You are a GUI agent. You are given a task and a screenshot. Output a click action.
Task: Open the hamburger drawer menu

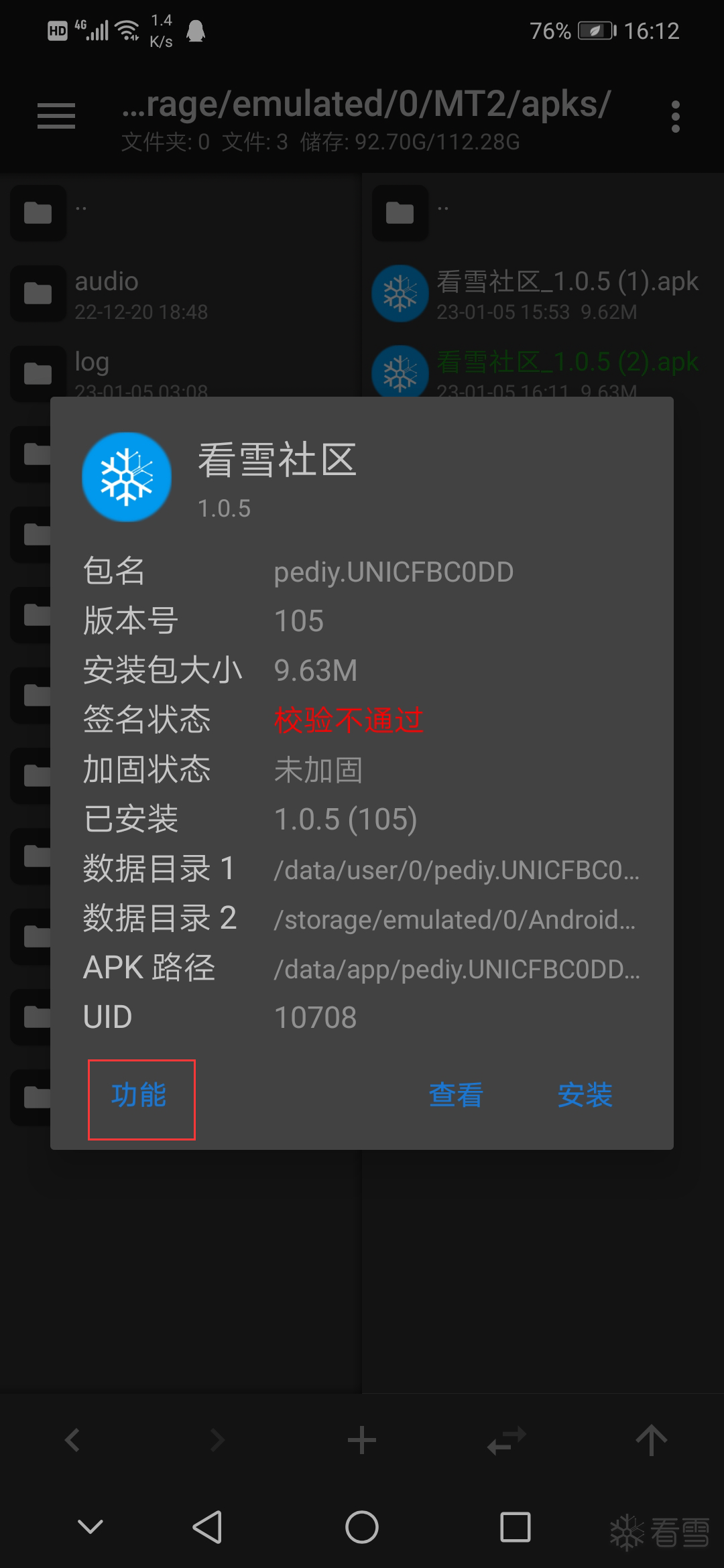[x=56, y=117]
